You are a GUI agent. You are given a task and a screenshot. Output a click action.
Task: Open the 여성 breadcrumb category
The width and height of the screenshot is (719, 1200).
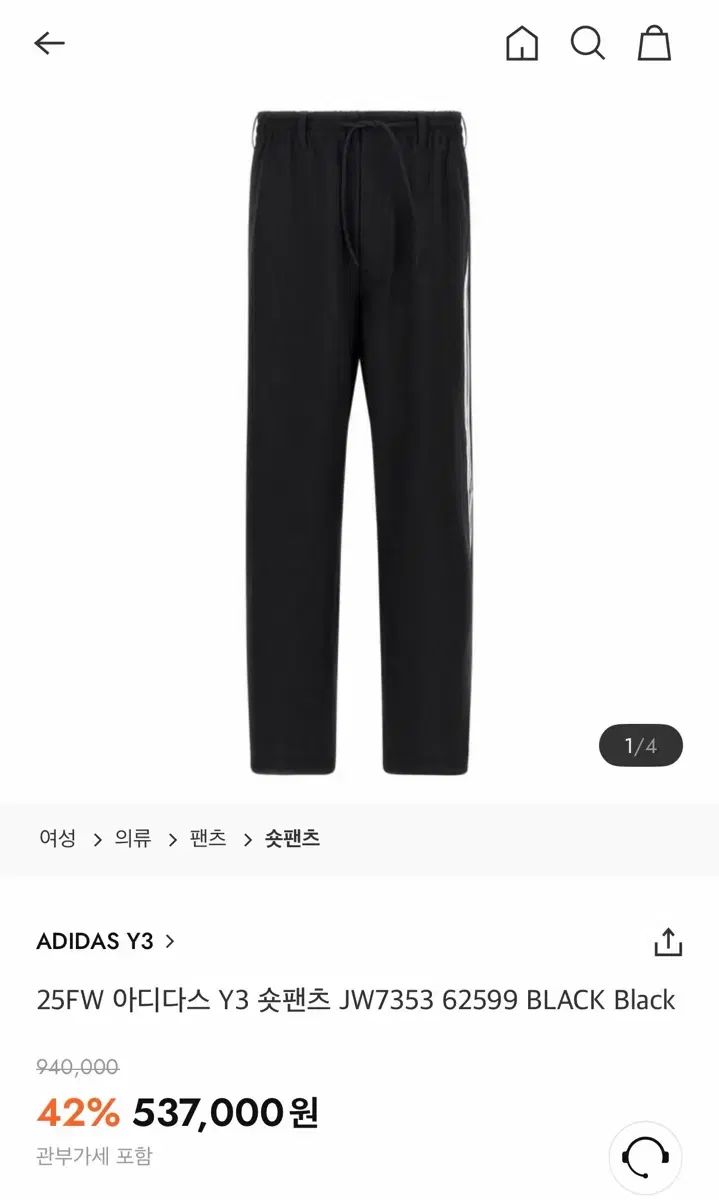point(57,839)
